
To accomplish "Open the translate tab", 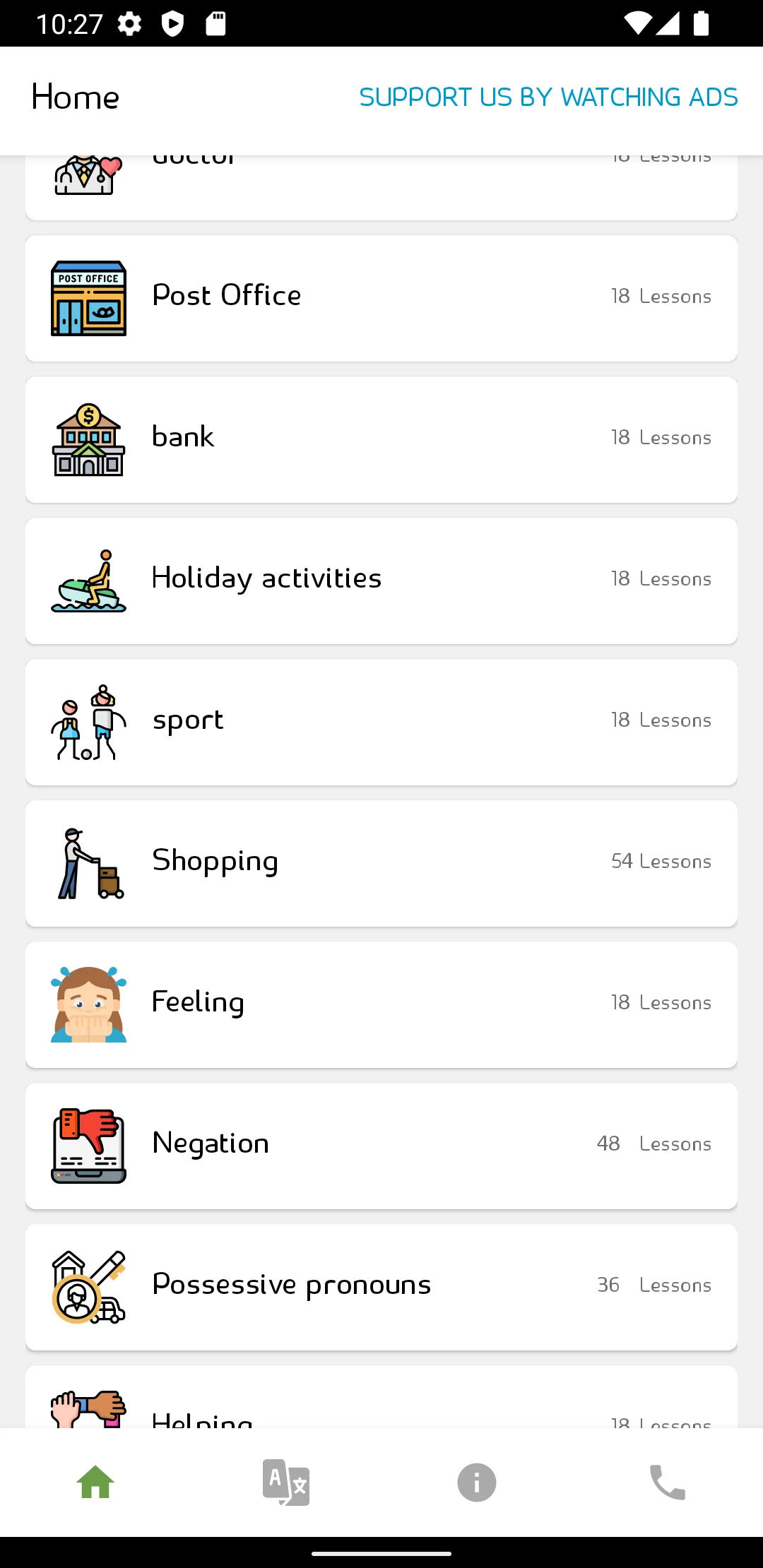I will pyautogui.click(x=286, y=1482).
